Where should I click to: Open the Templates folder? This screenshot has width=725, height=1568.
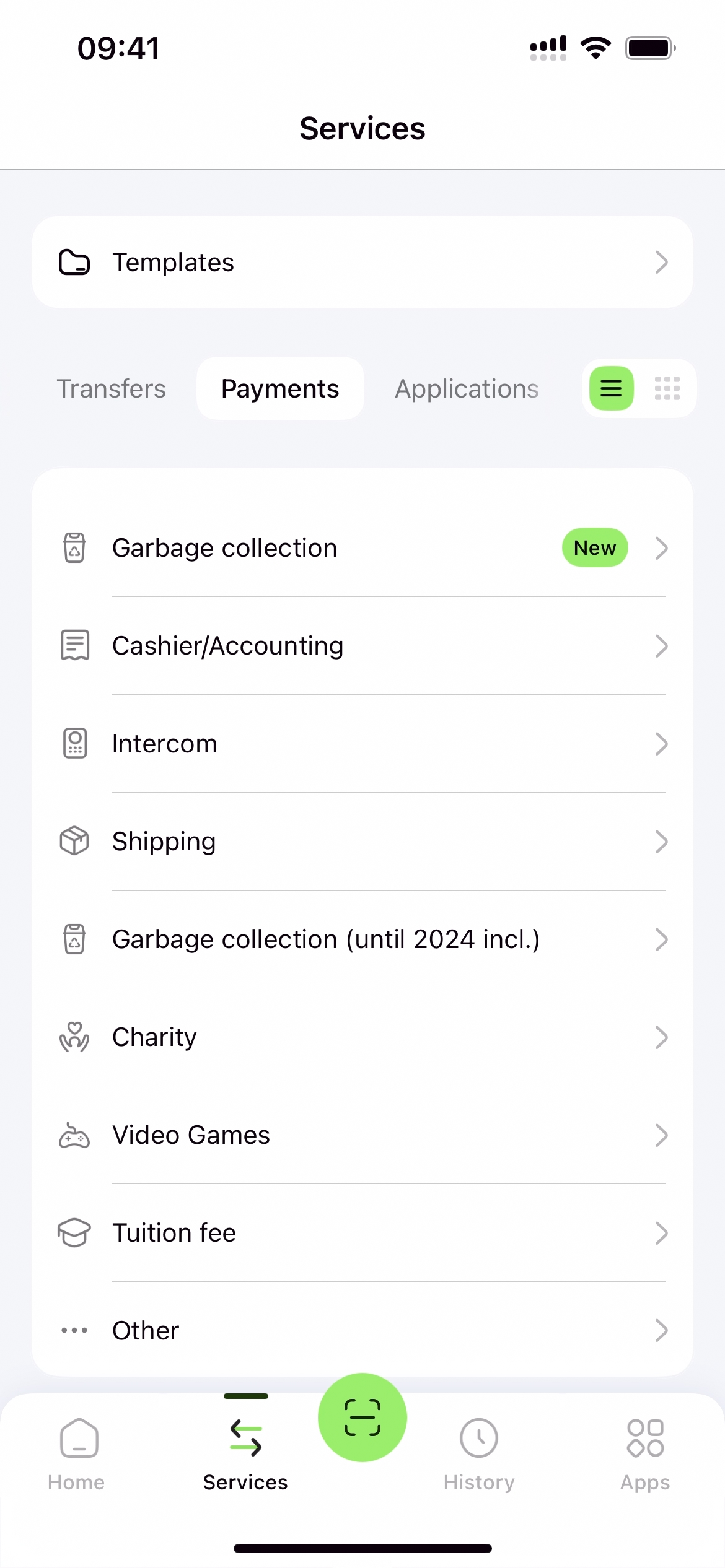tap(362, 262)
